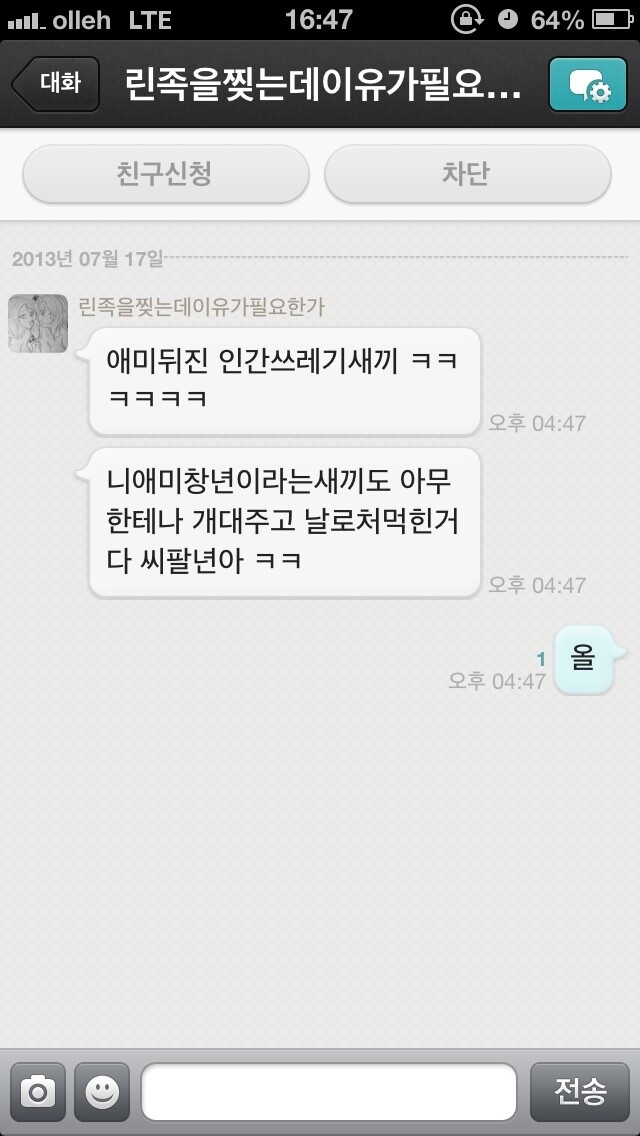The height and width of the screenshot is (1136, 640).
Task: Tap the 전송 send button
Action: 580,1092
